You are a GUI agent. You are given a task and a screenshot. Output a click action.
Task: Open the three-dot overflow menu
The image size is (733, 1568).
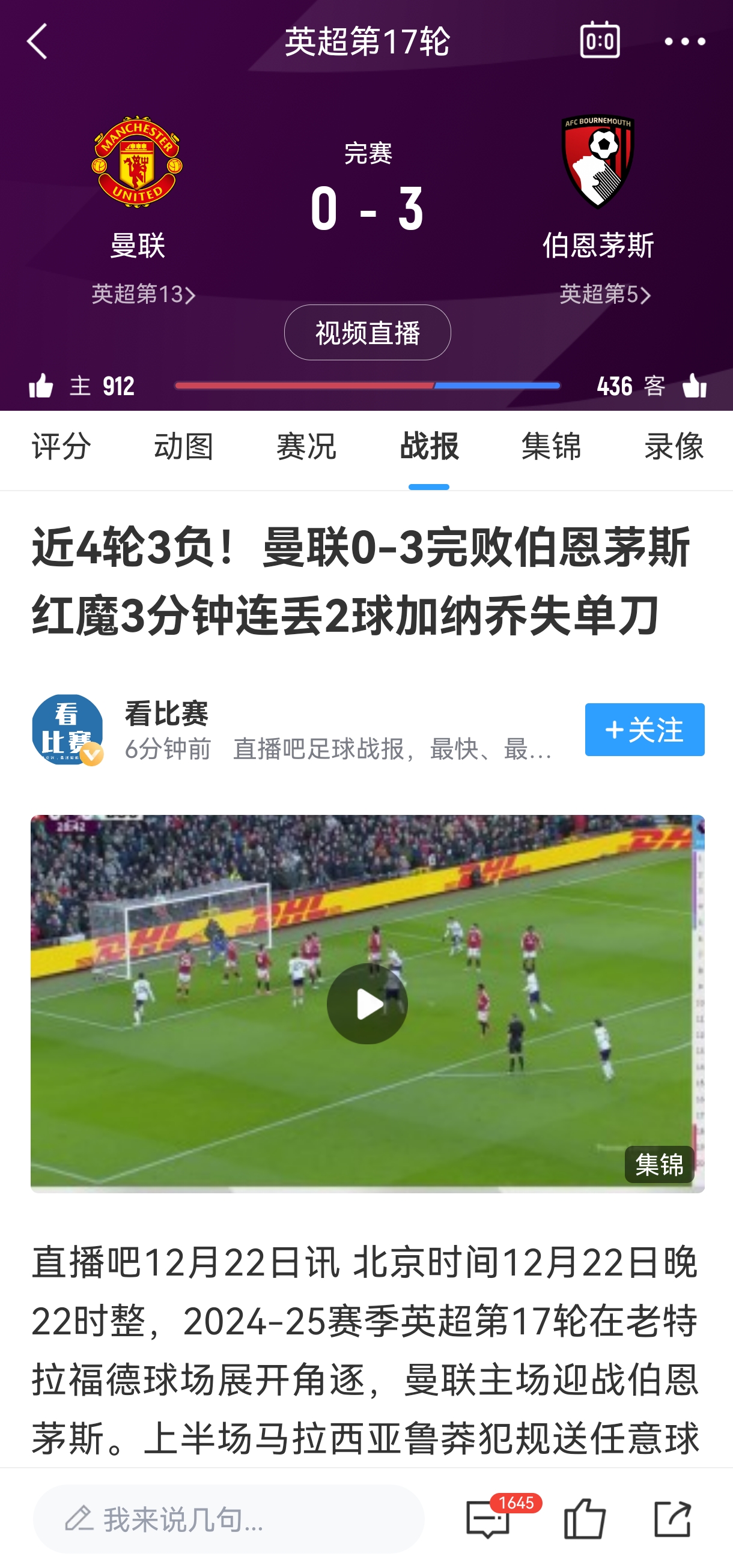684,41
